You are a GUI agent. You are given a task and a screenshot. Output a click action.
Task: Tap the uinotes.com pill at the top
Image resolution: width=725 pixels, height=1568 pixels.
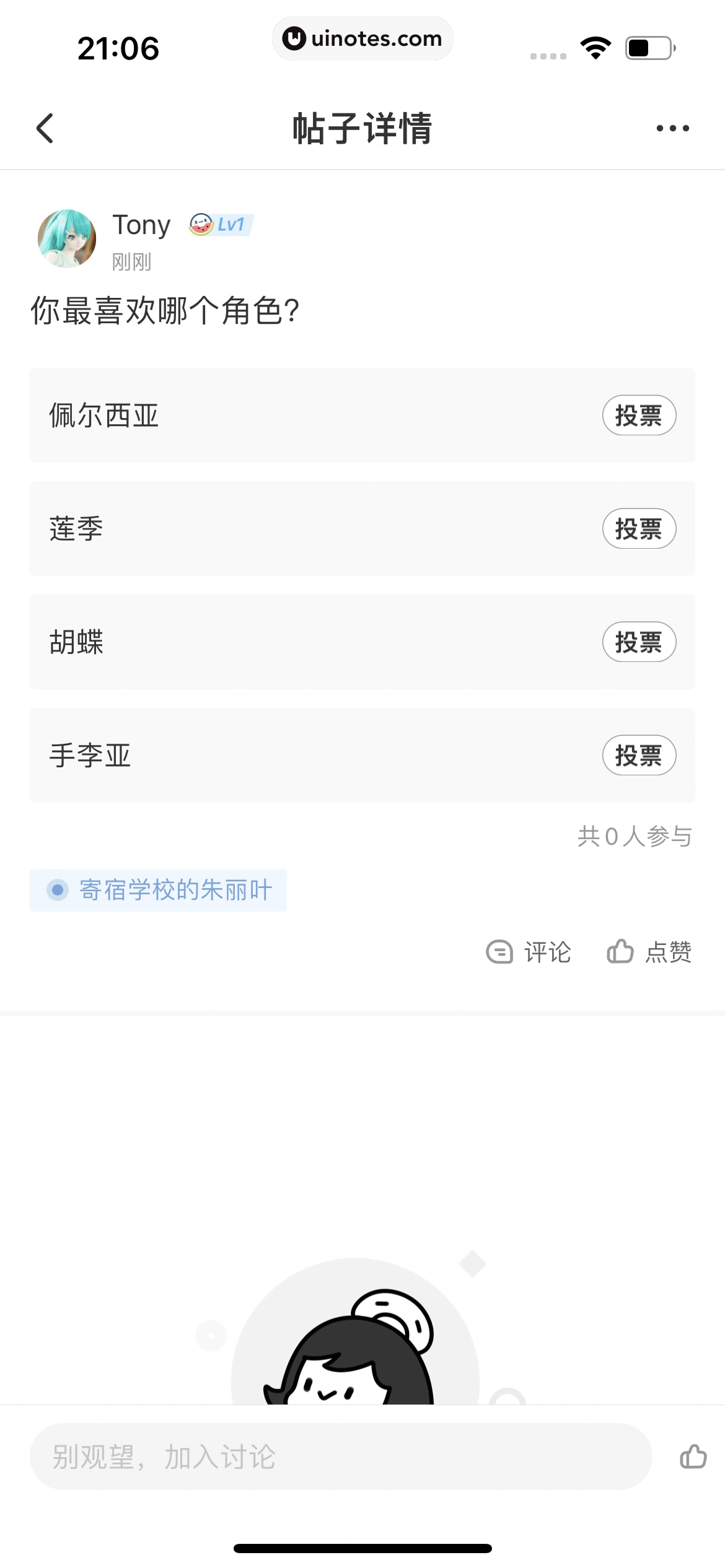coord(362,38)
